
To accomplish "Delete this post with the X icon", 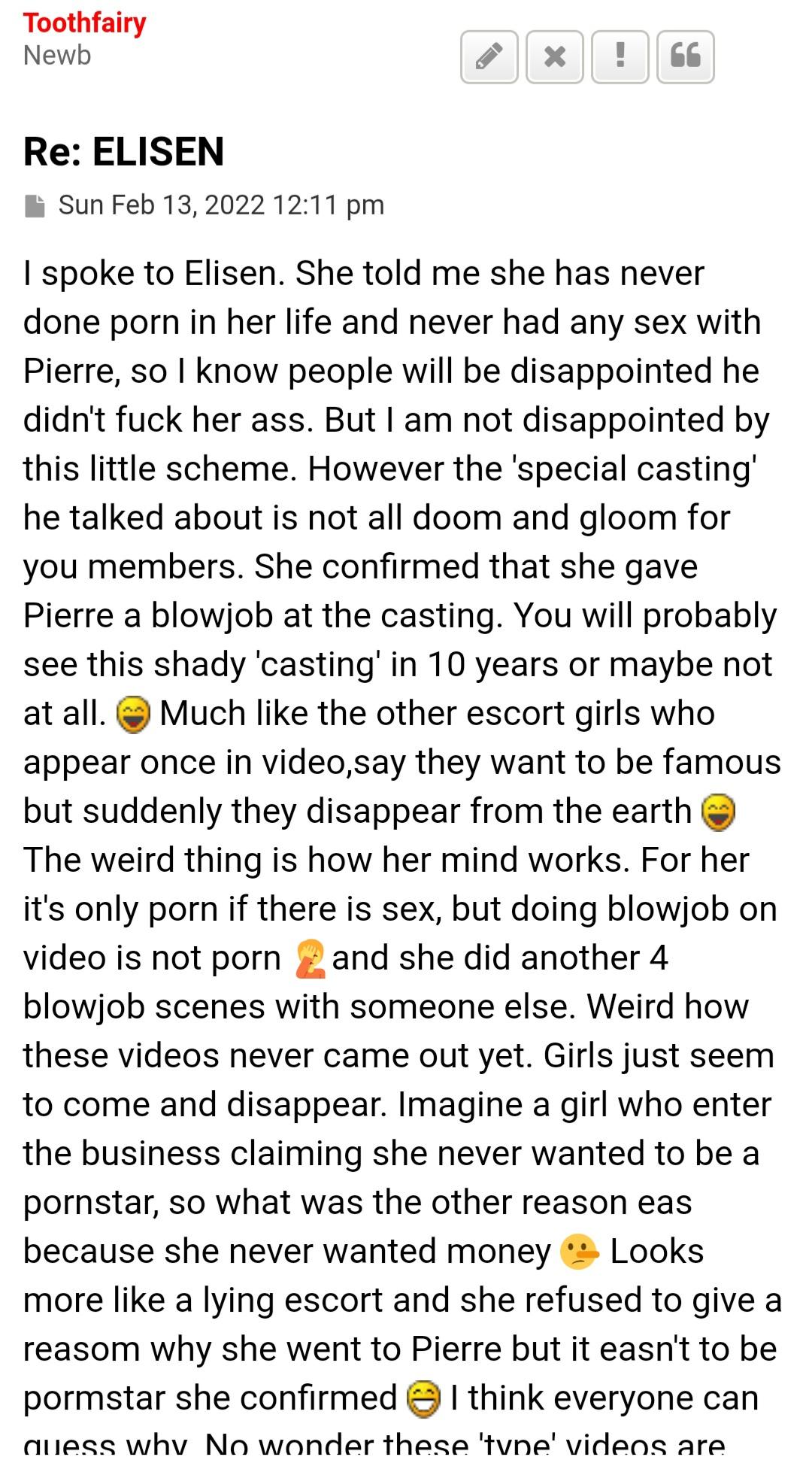I will point(554,56).
